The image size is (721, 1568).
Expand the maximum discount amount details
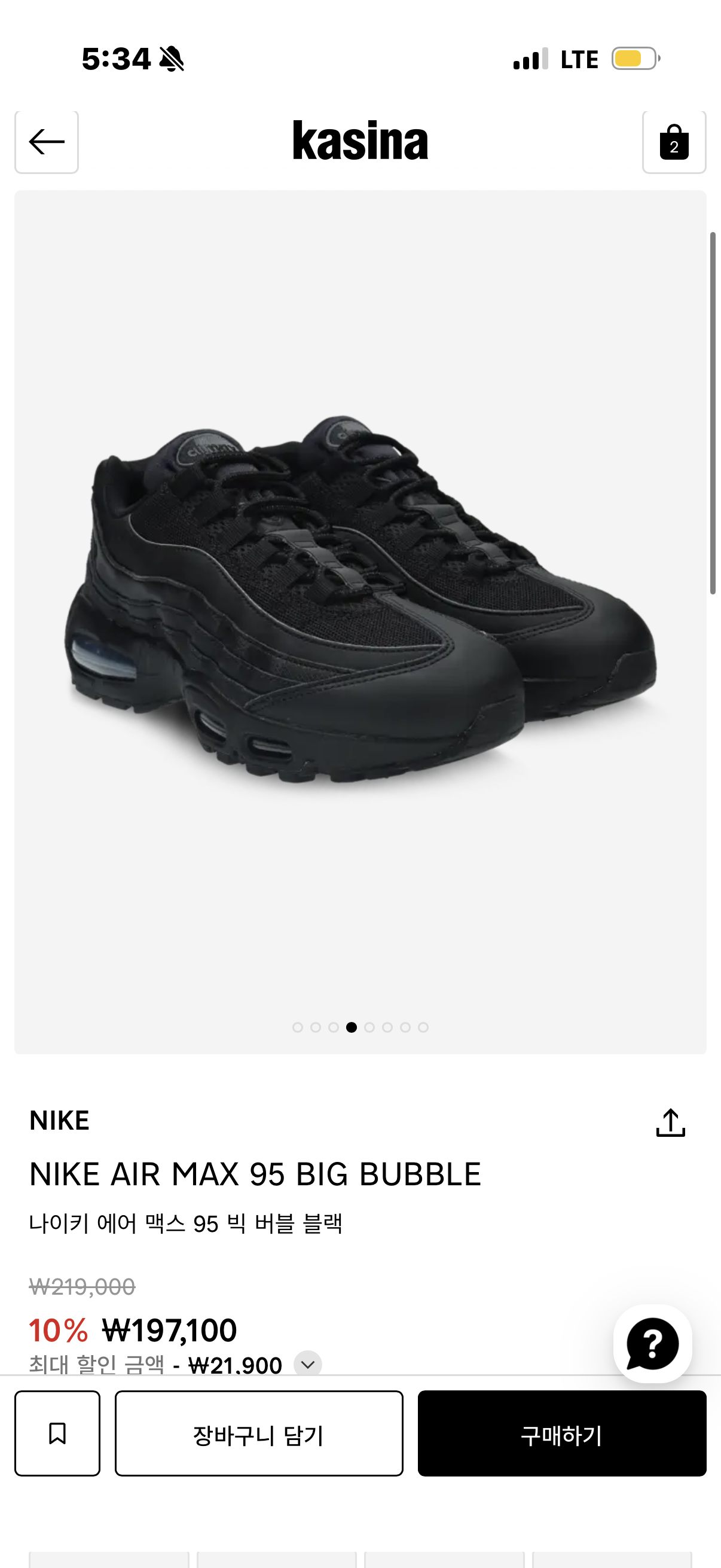pos(308,1364)
